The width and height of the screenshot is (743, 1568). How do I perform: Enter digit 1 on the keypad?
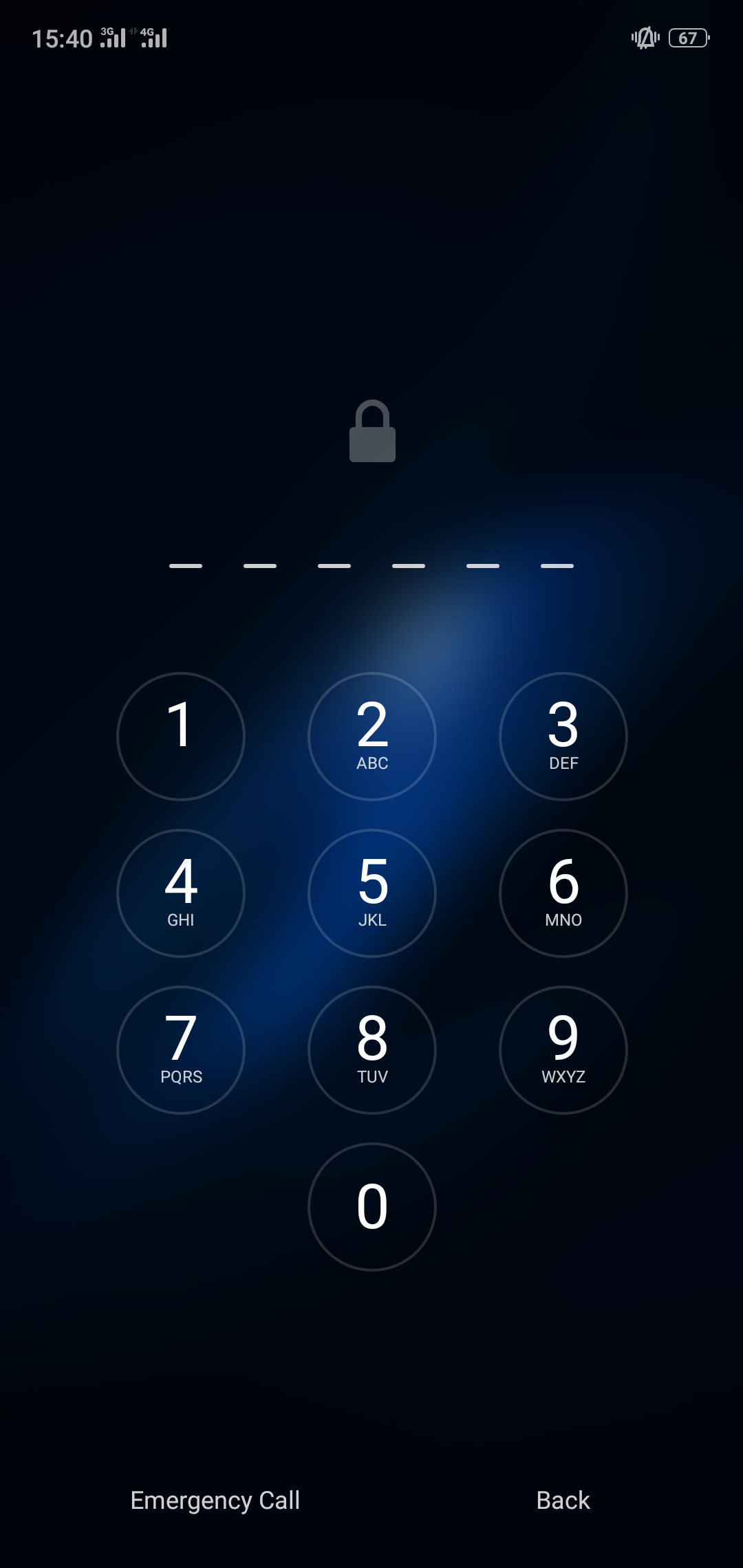click(x=181, y=737)
